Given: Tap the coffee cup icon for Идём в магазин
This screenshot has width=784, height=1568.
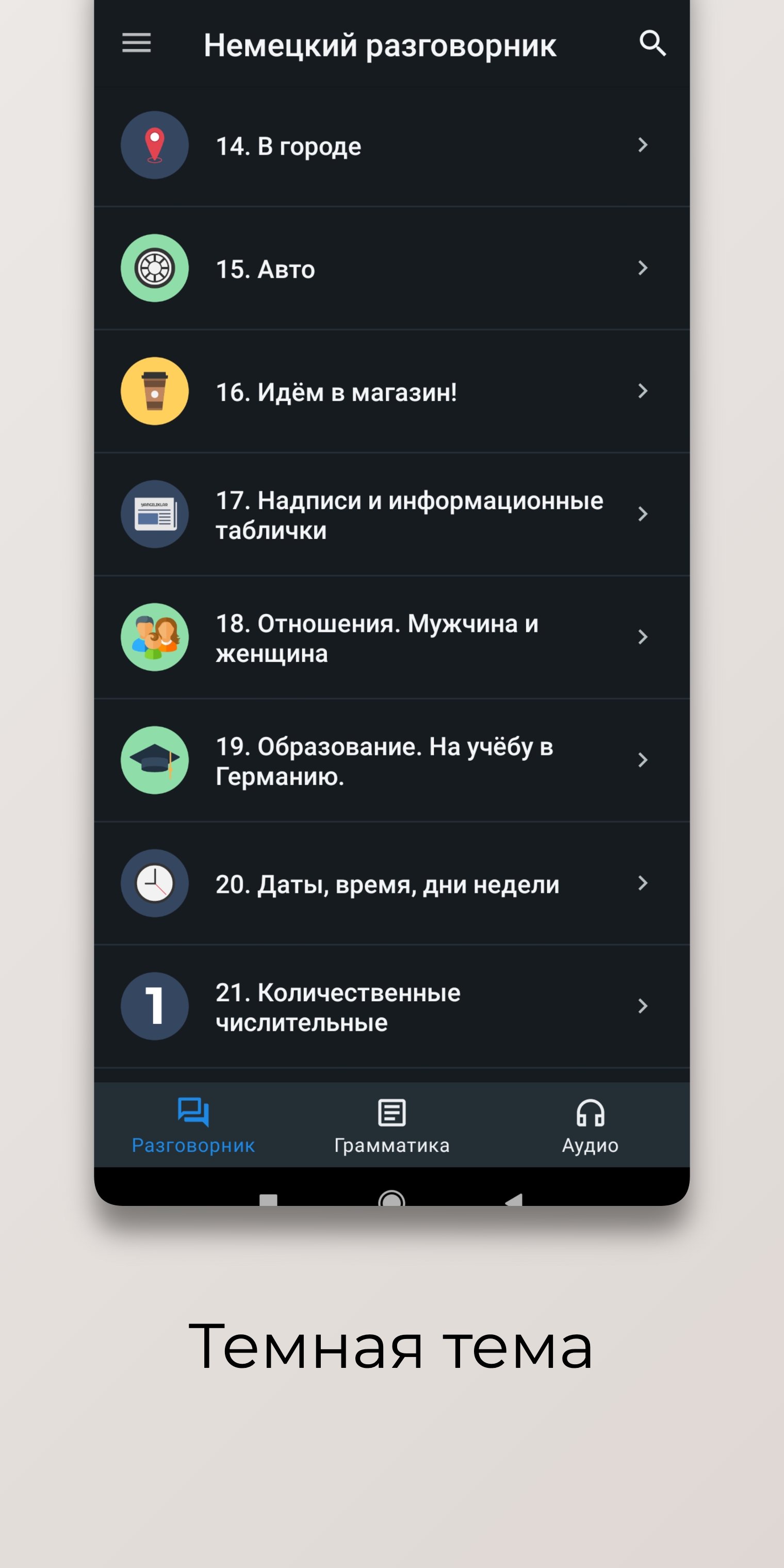Looking at the screenshot, I should coord(154,391).
